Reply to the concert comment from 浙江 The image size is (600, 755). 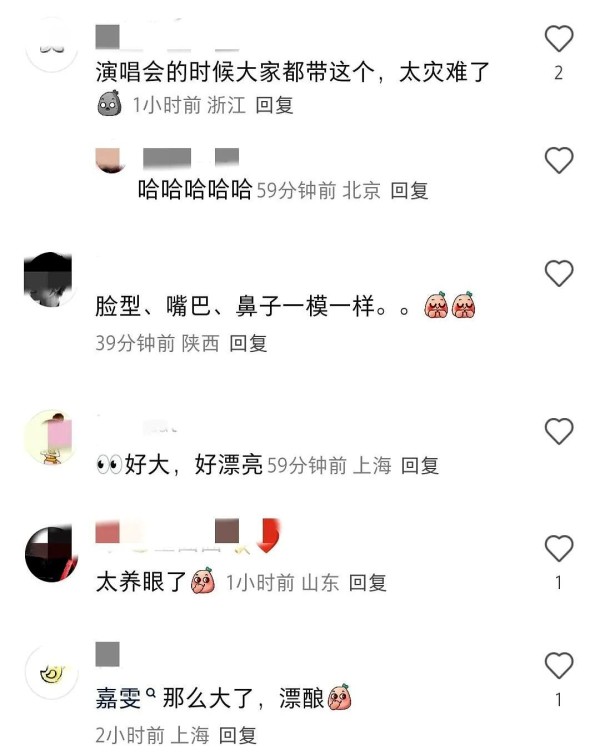273,105
